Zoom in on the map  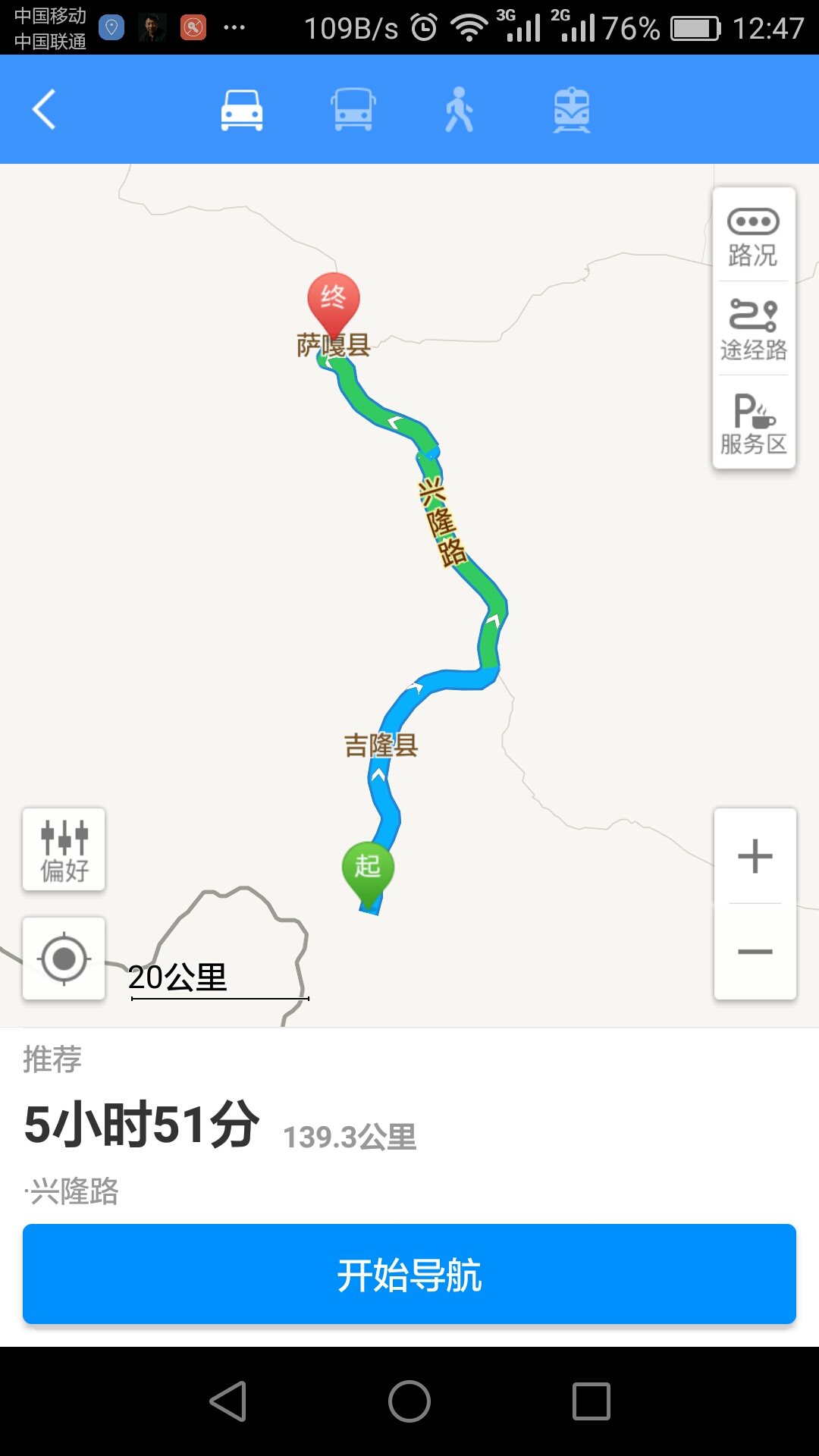pyautogui.click(x=755, y=856)
